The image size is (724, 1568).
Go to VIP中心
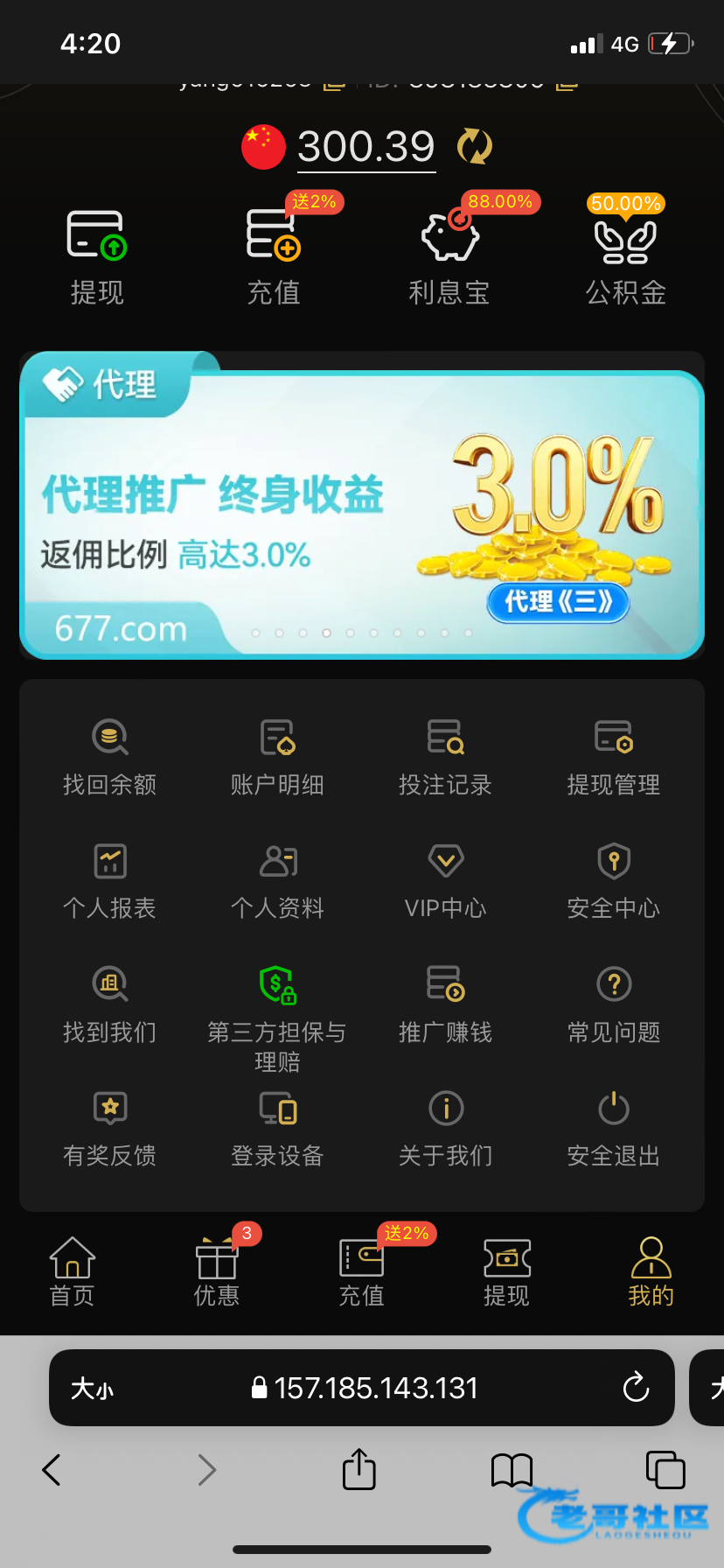click(446, 880)
